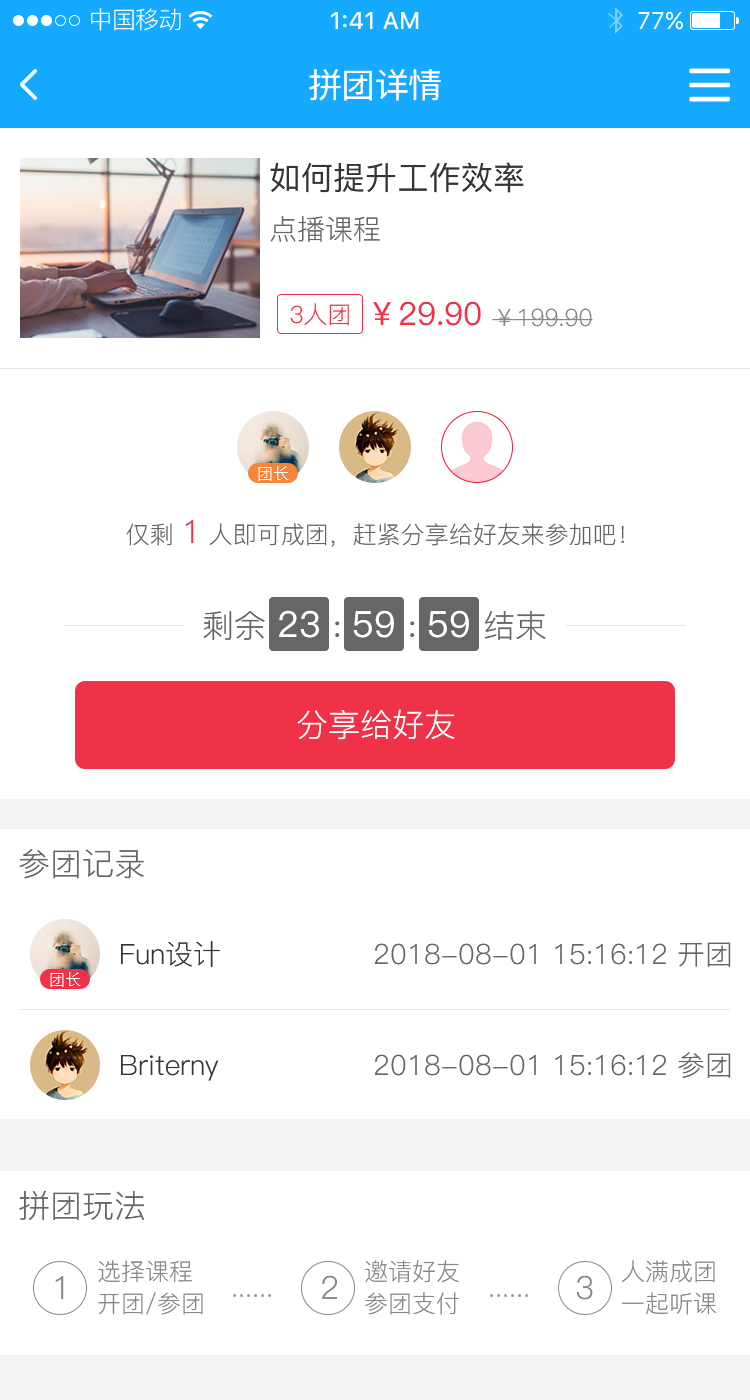This screenshot has height=1400, width=750.
Task: Tap Fun设计's avatar in 参团记录
Action: point(64,952)
